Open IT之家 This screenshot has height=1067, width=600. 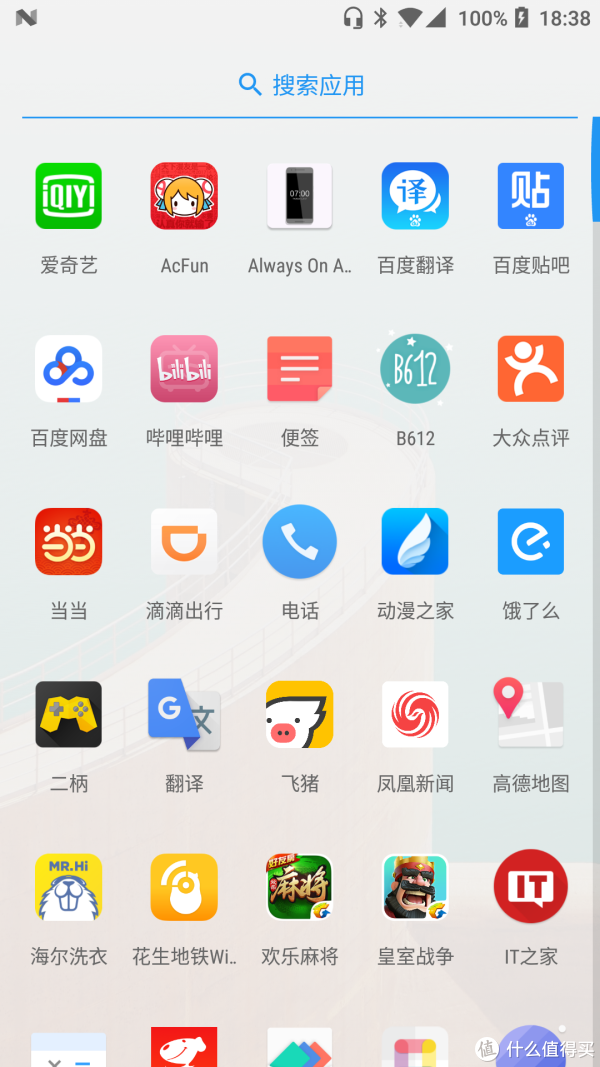click(x=531, y=887)
